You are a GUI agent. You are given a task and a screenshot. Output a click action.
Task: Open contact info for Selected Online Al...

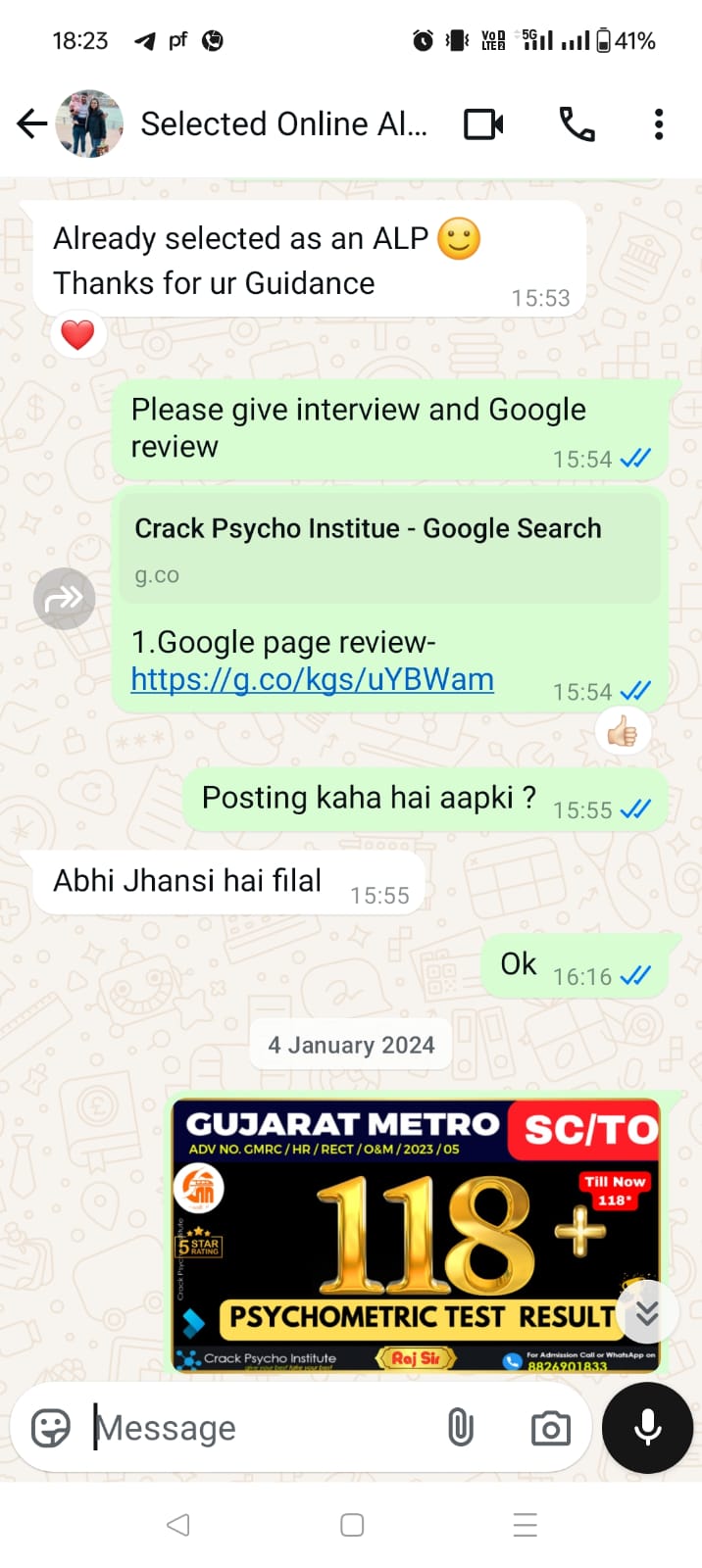click(x=284, y=124)
